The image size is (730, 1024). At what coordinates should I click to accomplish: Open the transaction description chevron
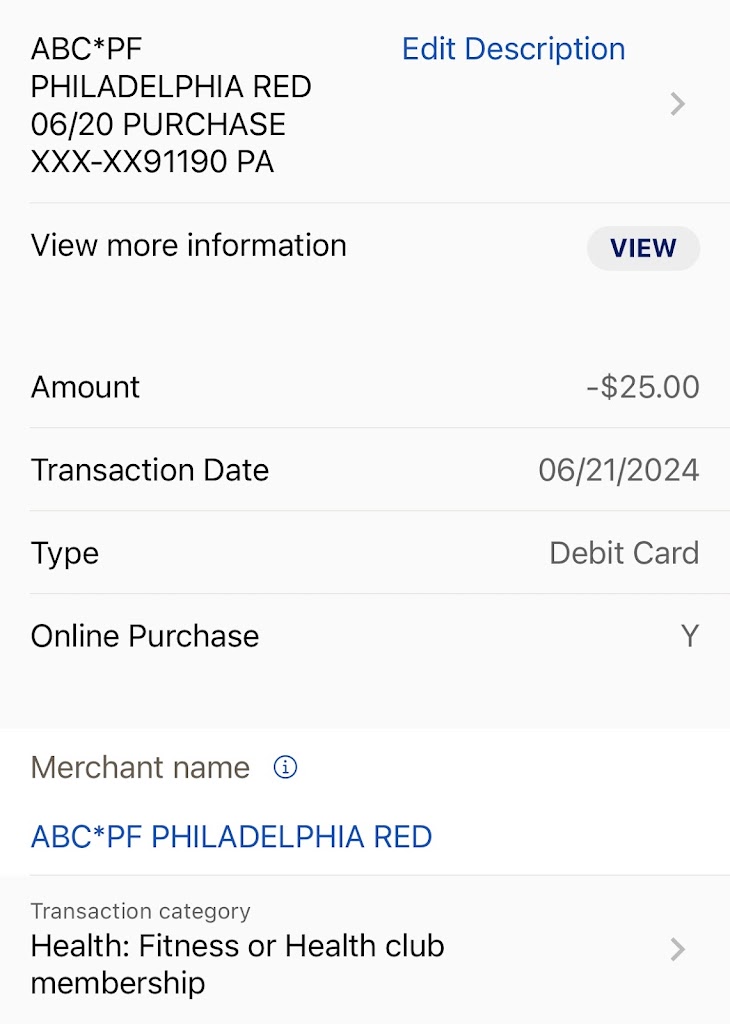point(677,104)
